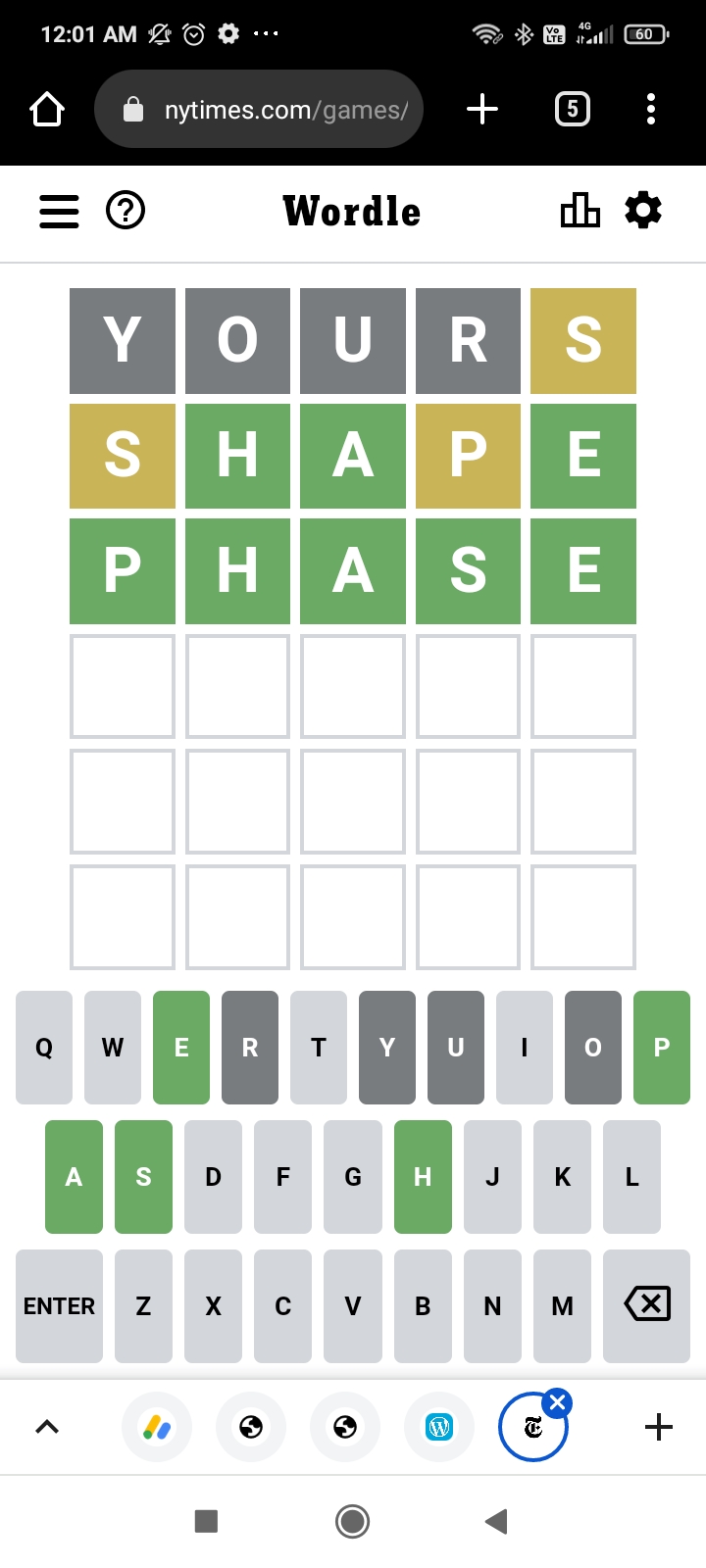The height and width of the screenshot is (1568, 706).
Task: Type the letter Q on the Wordle keyboard
Action: click(44, 1048)
